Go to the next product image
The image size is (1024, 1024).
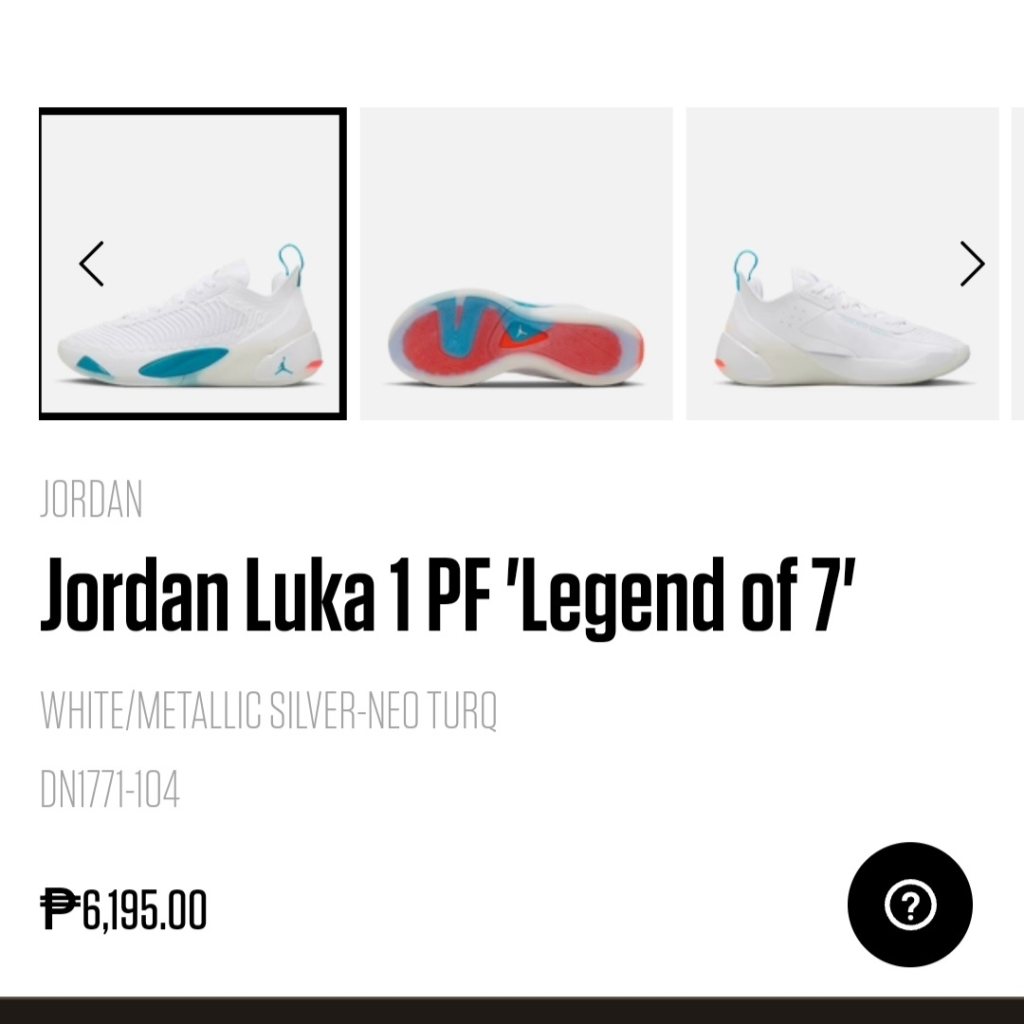(x=972, y=264)
